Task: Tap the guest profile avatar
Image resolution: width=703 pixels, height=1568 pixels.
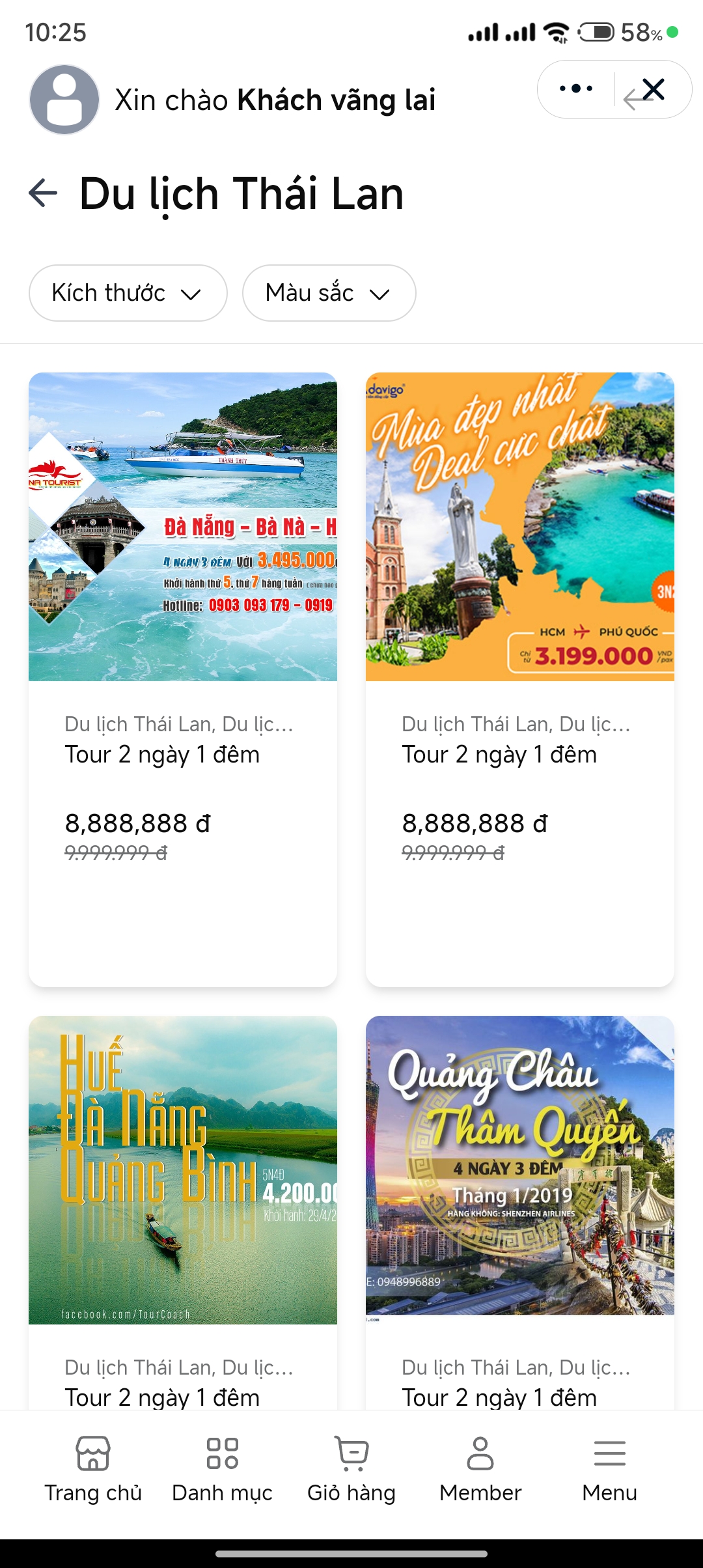Action: pos(64,100)
